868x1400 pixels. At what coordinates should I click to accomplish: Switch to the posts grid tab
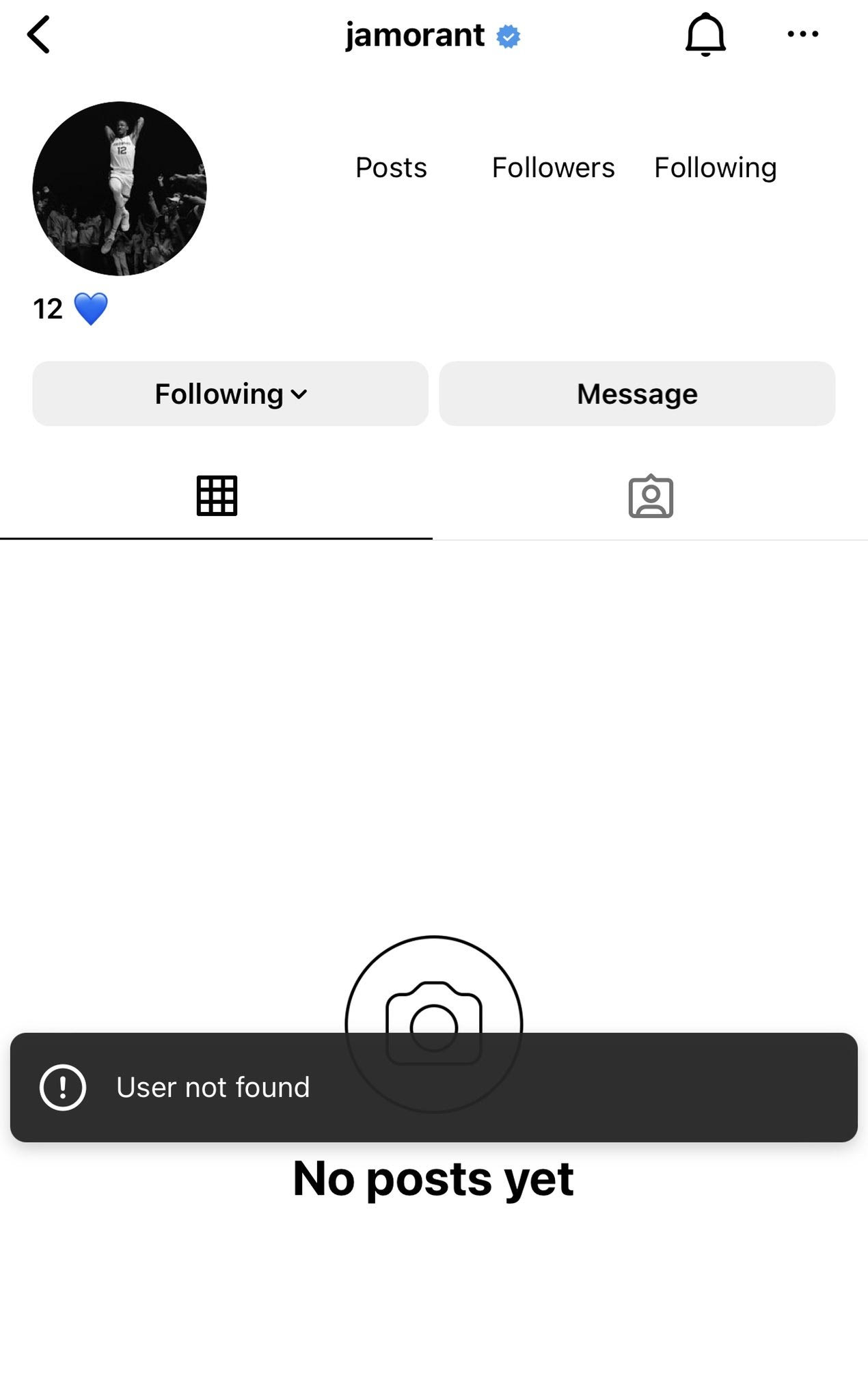217,496
